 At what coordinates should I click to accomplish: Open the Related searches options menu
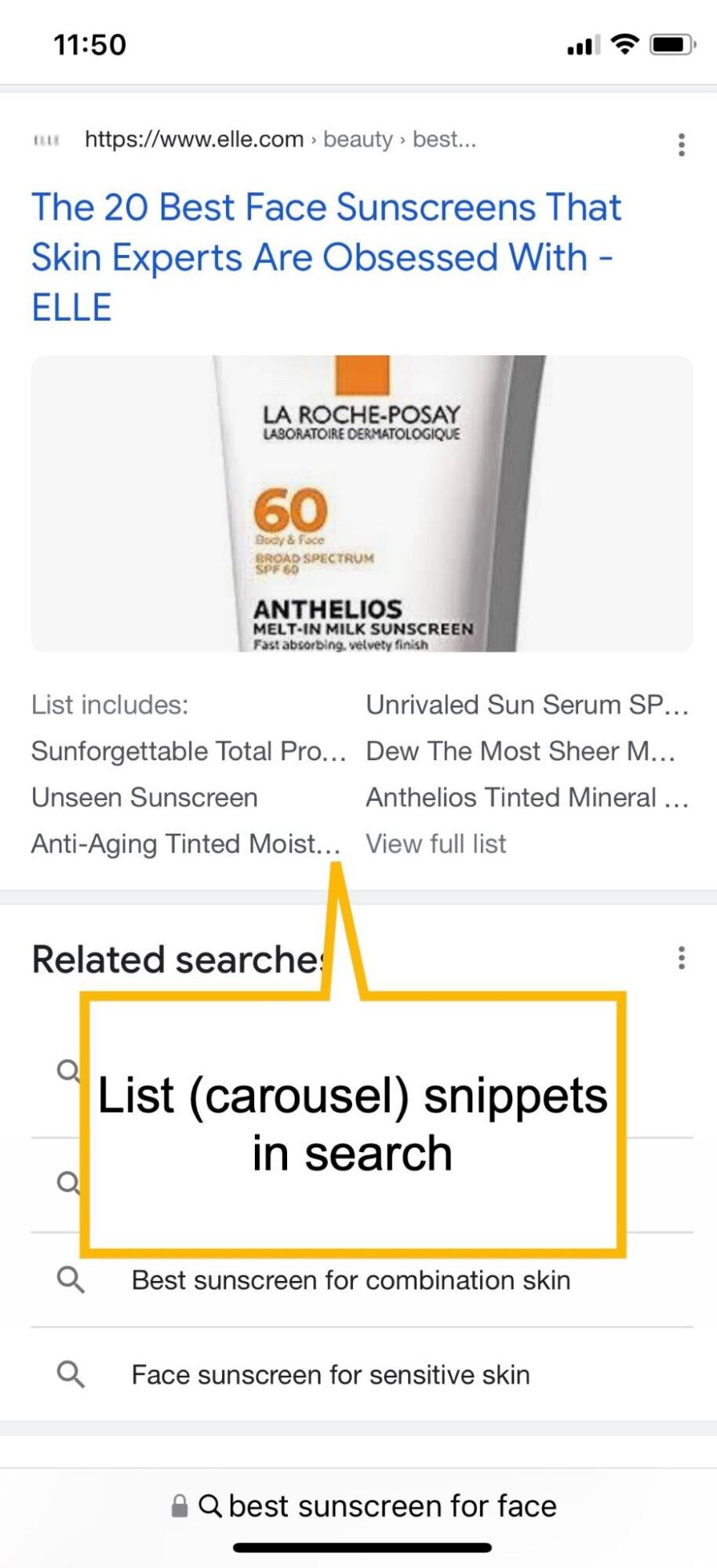pyautogui.click(x=681, y=959)
